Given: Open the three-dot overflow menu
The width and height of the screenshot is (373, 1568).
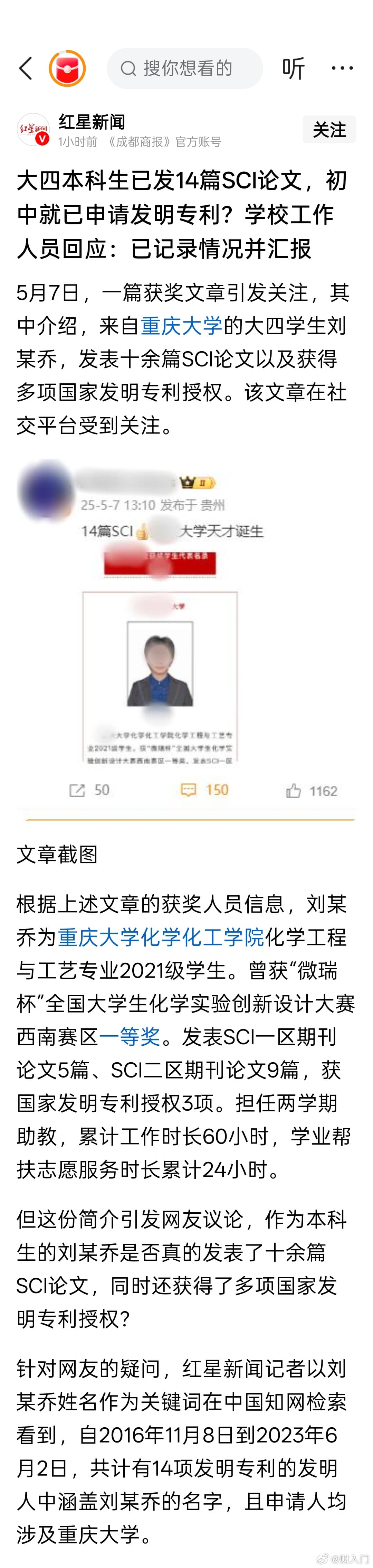Looking at the screenshot, I should (342, 68).
